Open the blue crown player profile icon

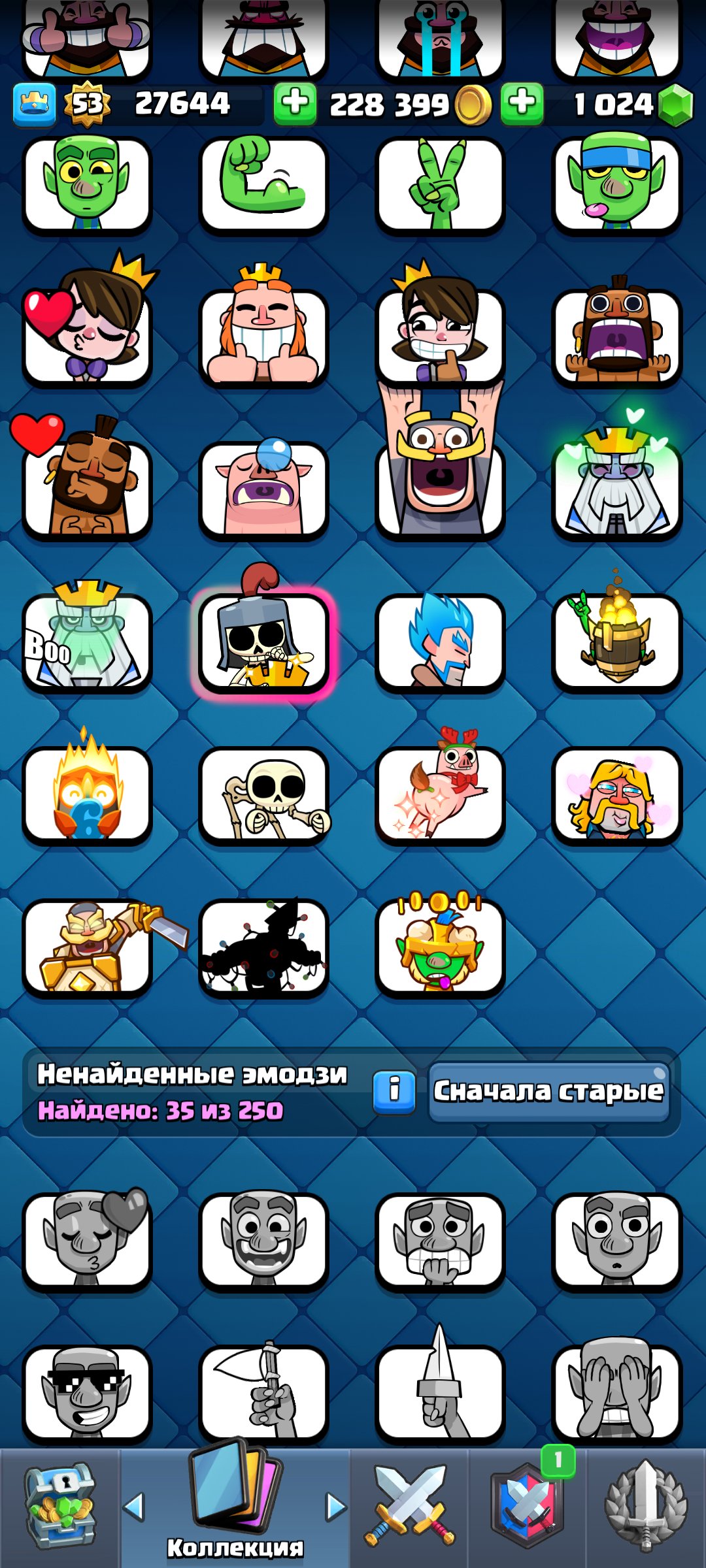34,104
